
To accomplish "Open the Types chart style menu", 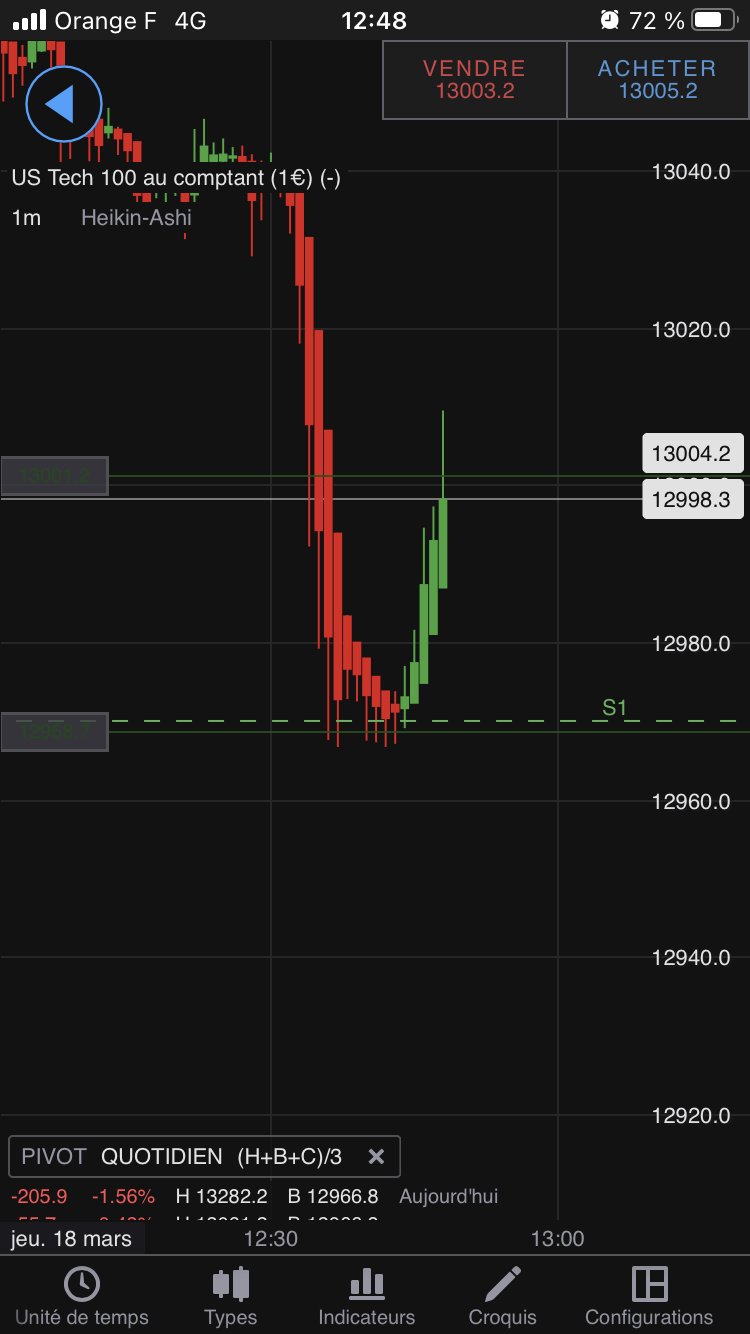I will [x=230, y=1296].
